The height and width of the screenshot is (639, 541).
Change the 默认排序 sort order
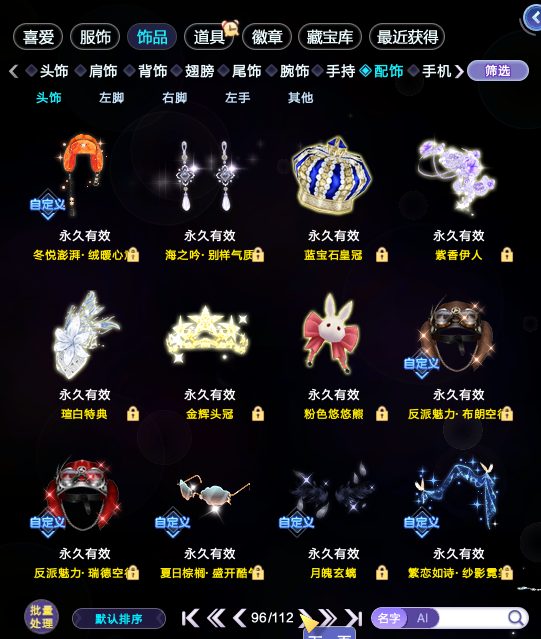pyautogui.click(x=119, y=619)
